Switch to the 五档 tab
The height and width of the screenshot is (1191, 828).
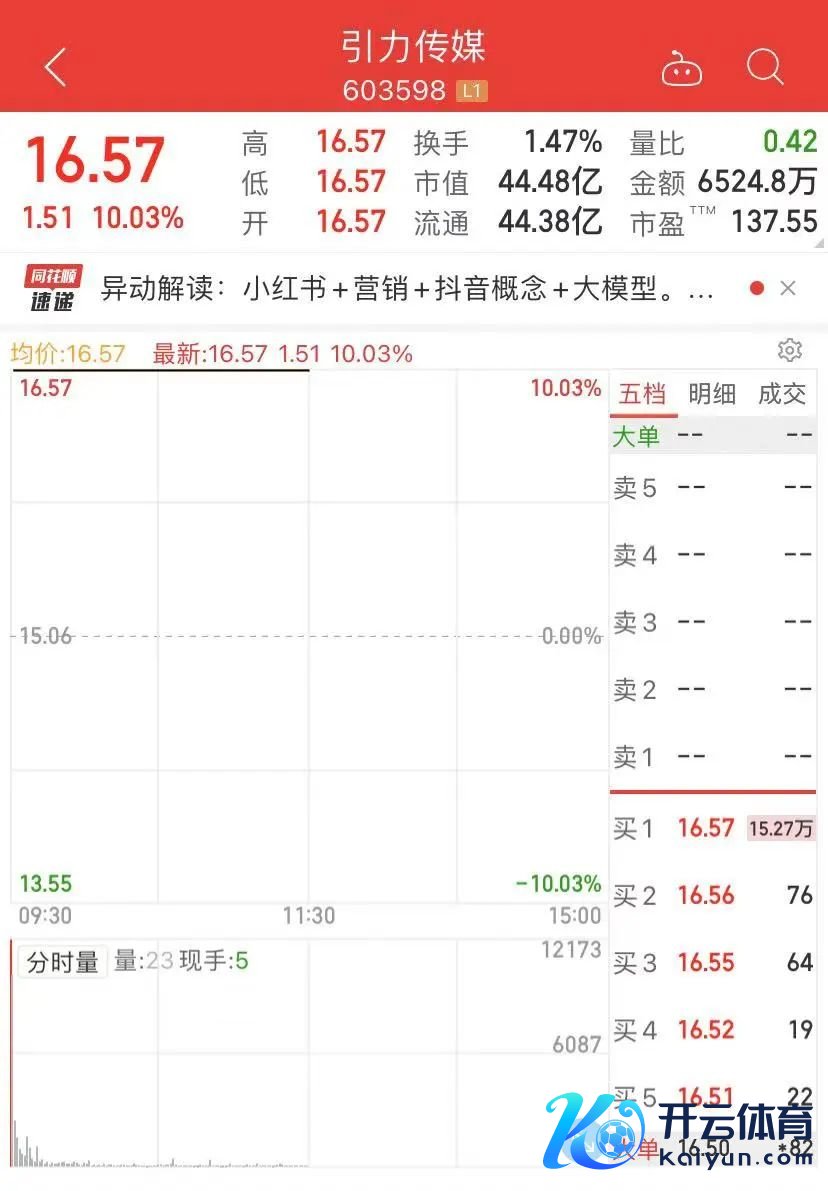tap(642, 393)
